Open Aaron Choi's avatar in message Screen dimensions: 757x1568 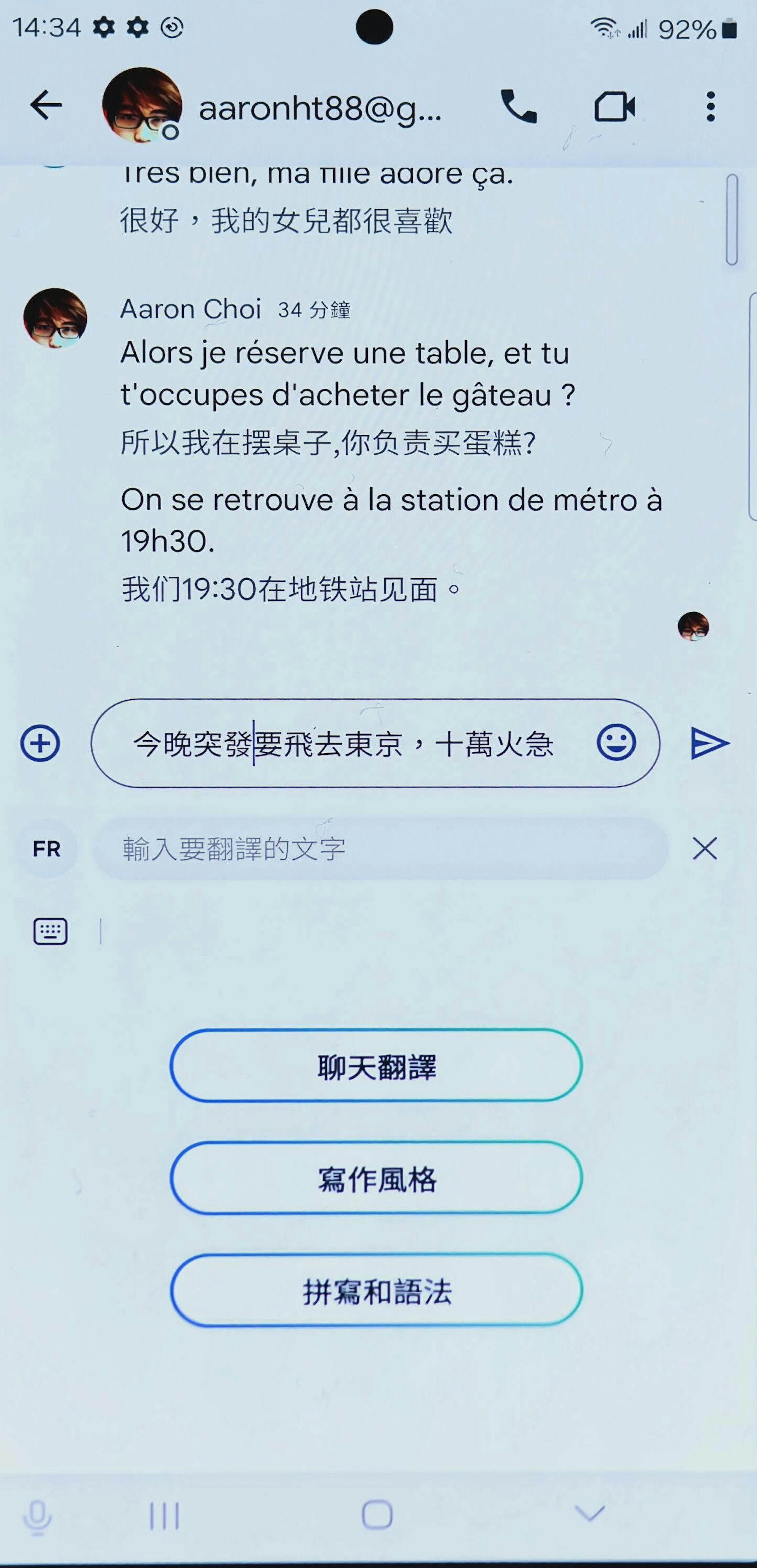56,318
